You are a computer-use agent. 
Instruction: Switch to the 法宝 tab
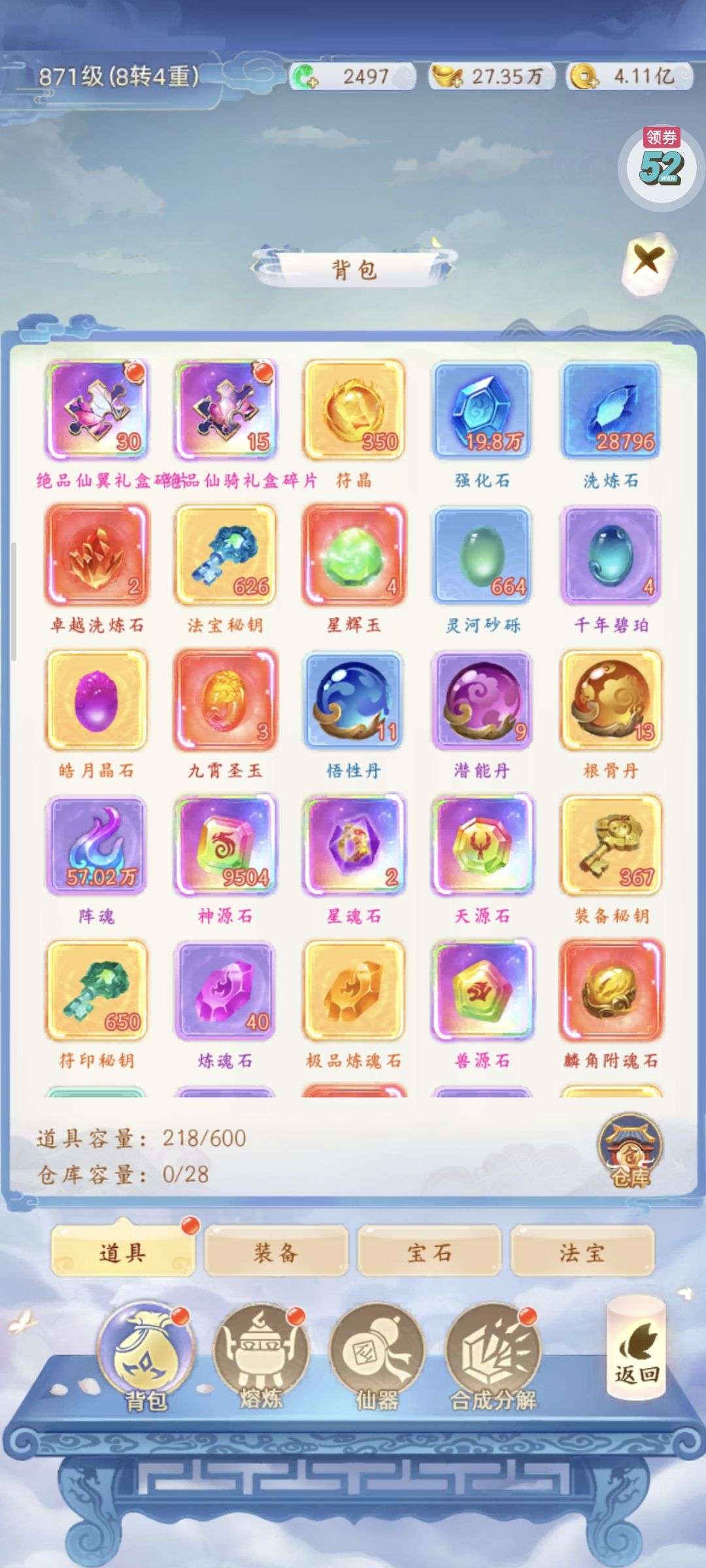click(582, 1251)
